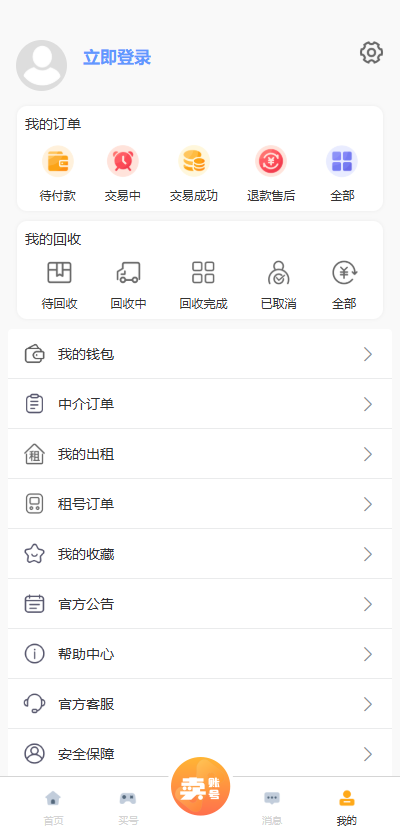Contact 官方客服 support
Viewport: 400px width, 832px height.
(x=200, y=704)
